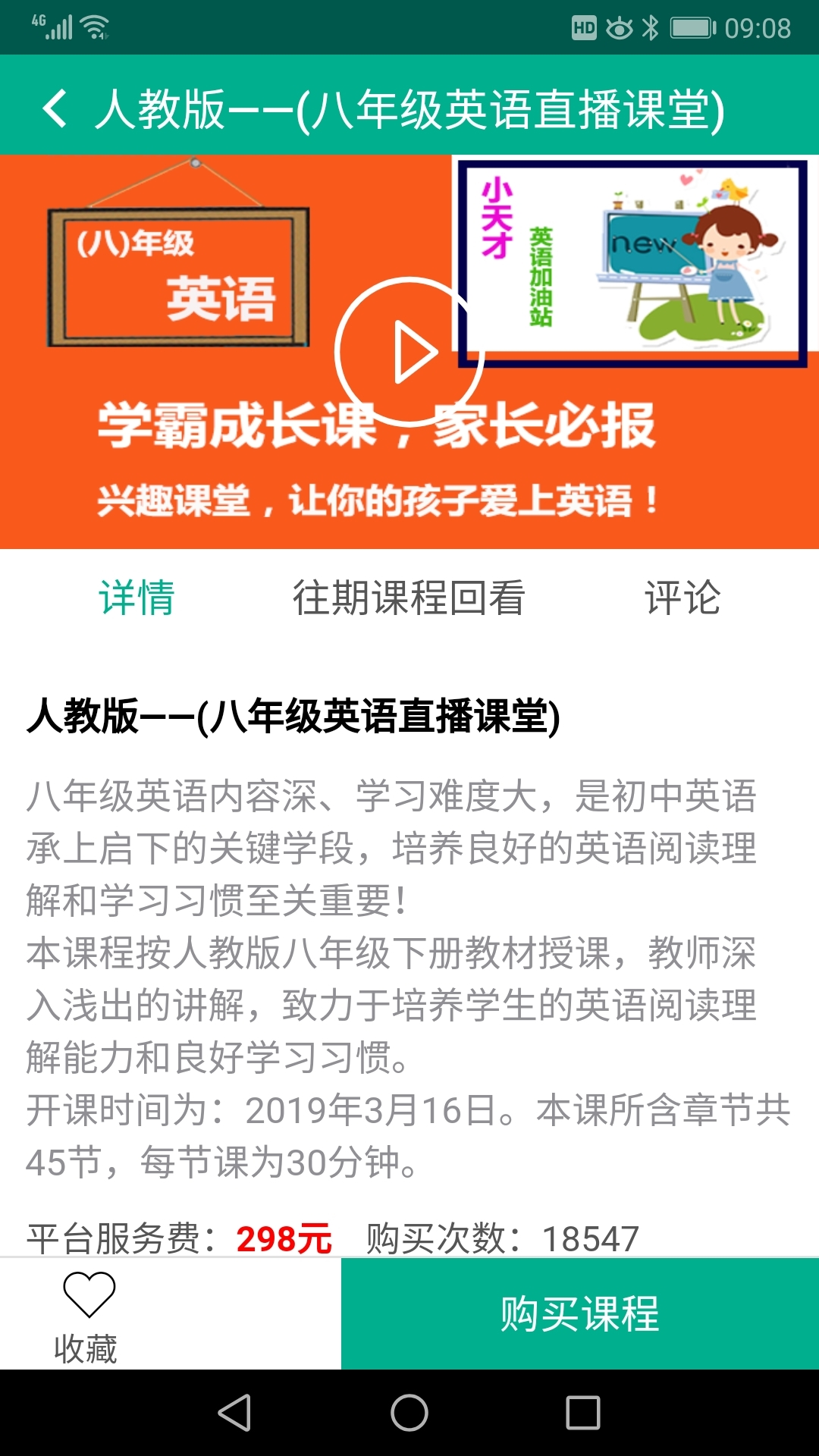Screen dimensions: 819x1456
Task: Play the course preview video
Action: 409,351
